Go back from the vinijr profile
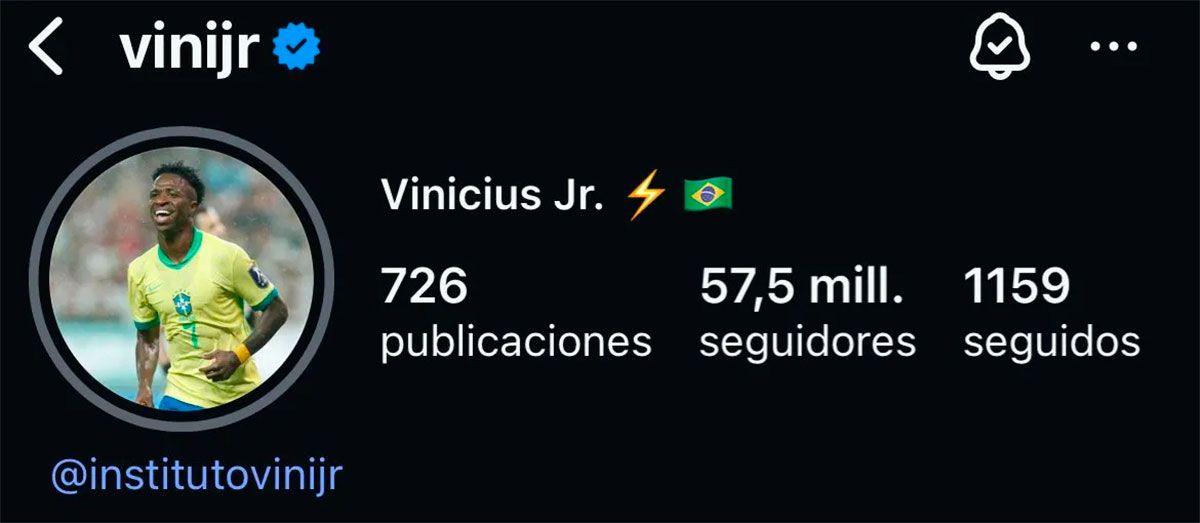 (x=47, y=48)
